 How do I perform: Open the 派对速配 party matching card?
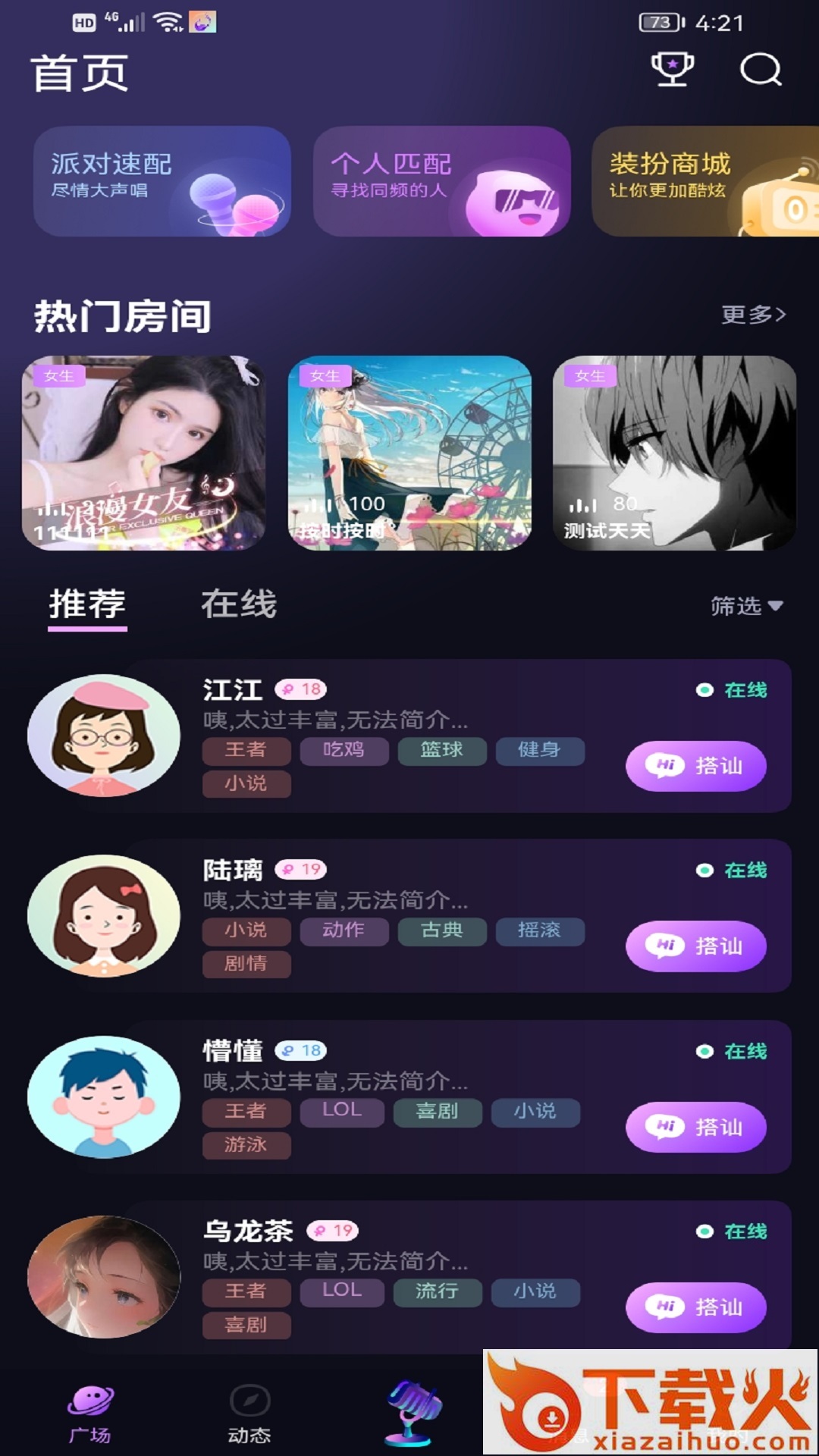pyautogui.click(x=162, y=182)
